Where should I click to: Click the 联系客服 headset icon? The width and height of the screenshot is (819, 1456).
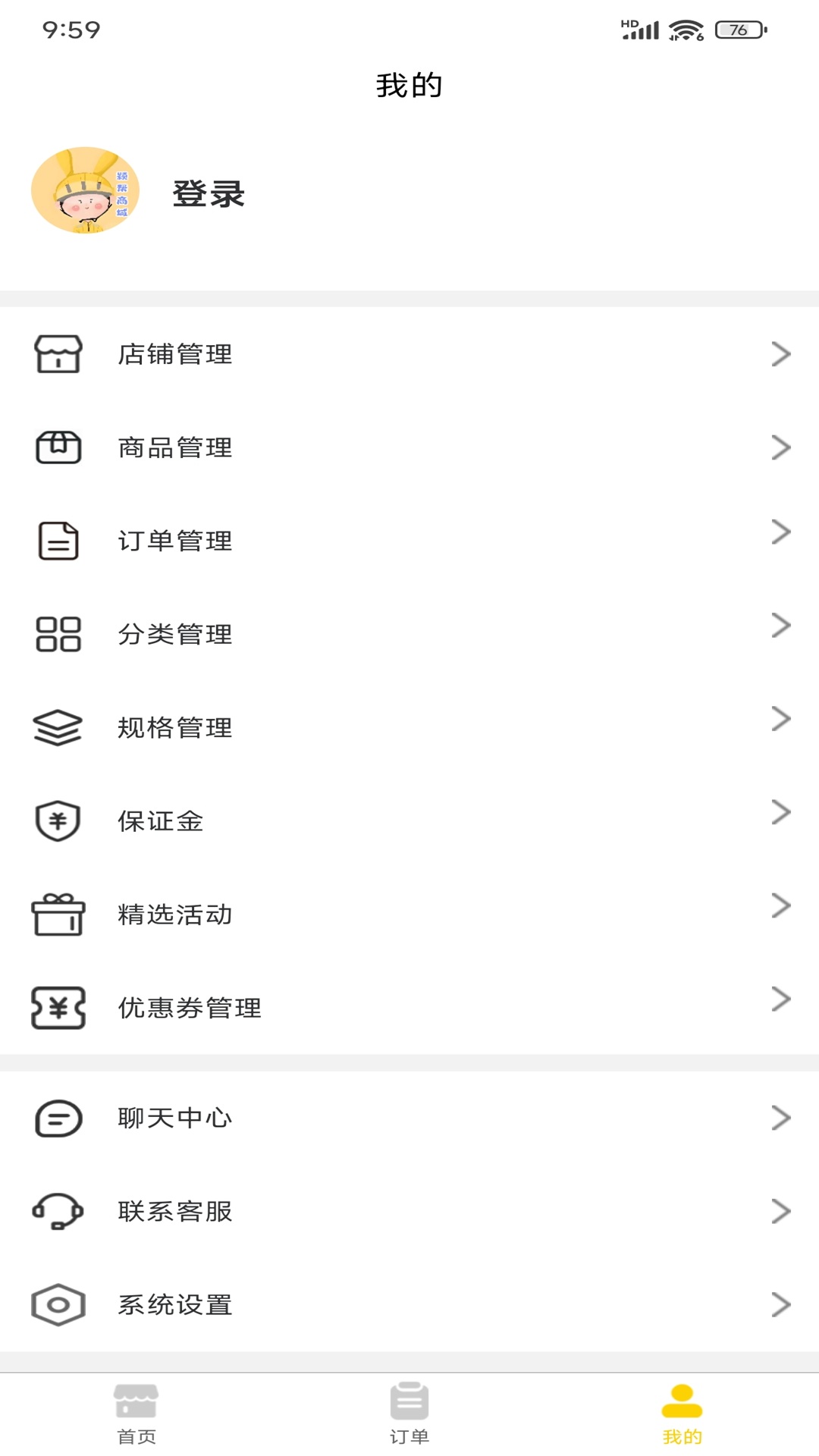coord(58,1212)
